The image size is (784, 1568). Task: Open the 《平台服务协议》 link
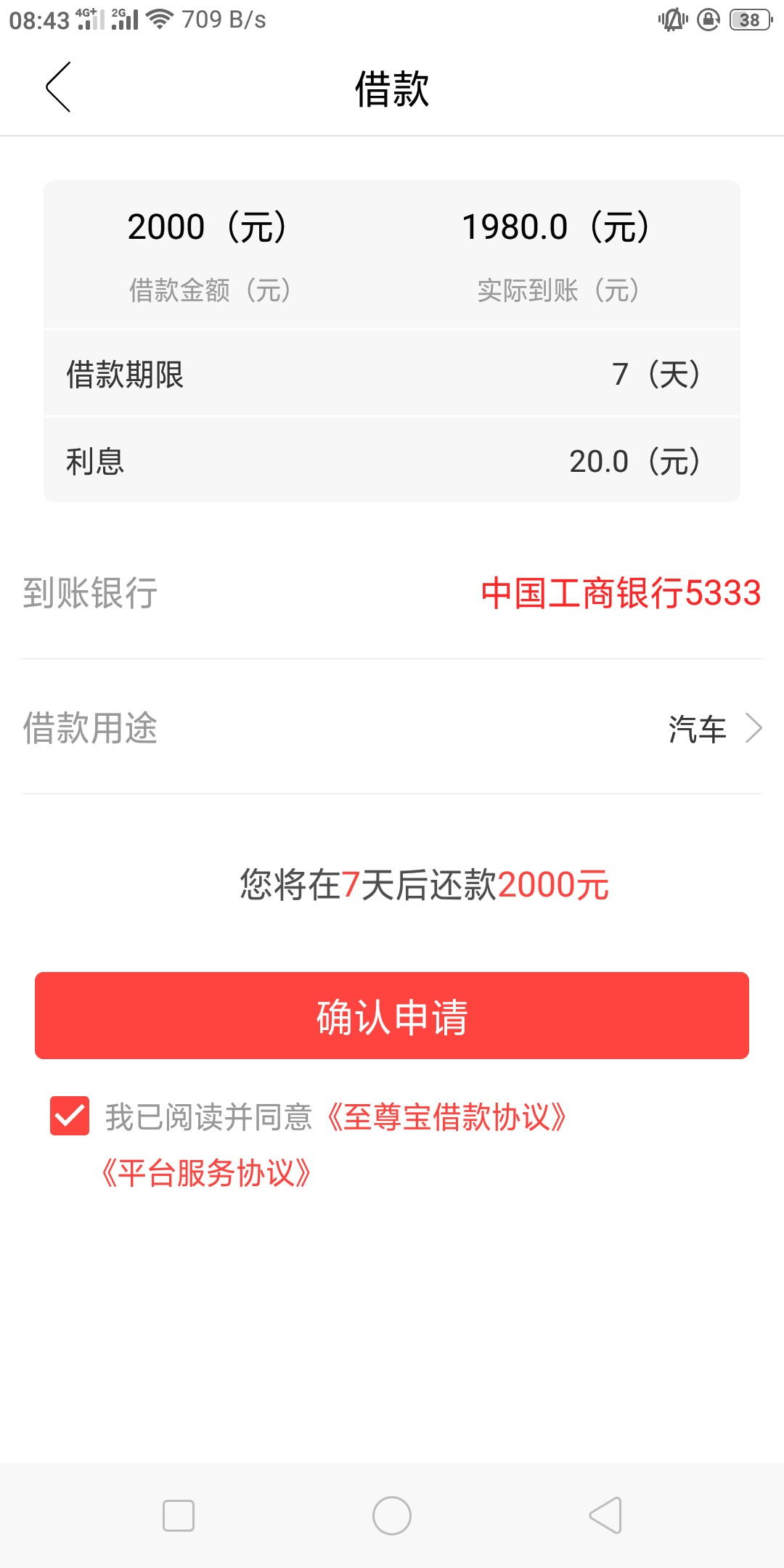206,1172
